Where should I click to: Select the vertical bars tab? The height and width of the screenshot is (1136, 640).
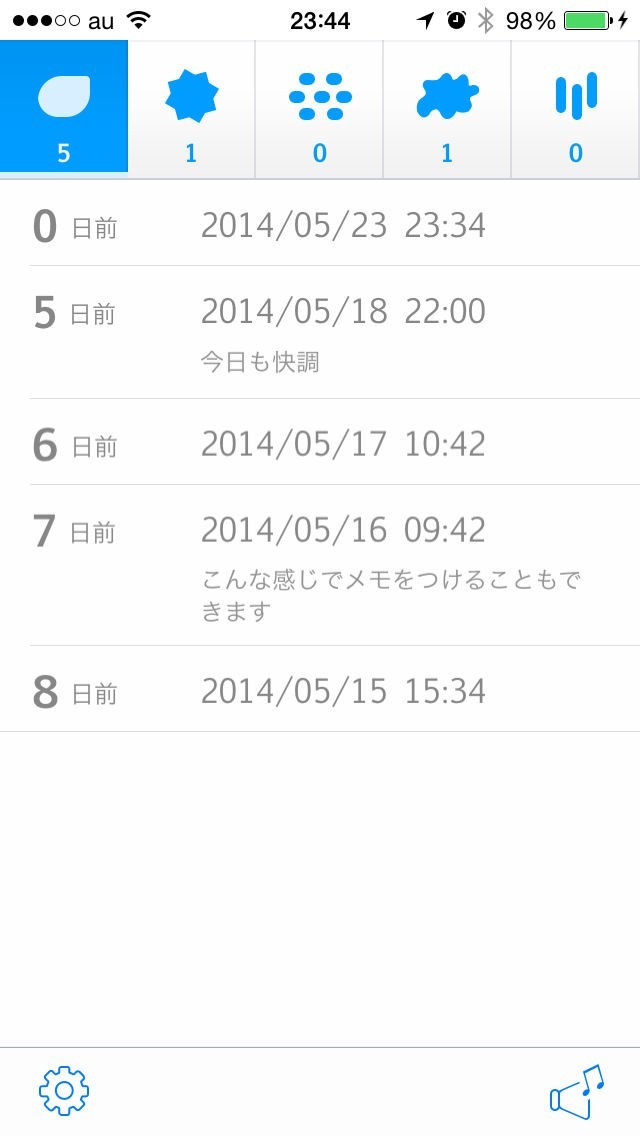click(575, 109)
